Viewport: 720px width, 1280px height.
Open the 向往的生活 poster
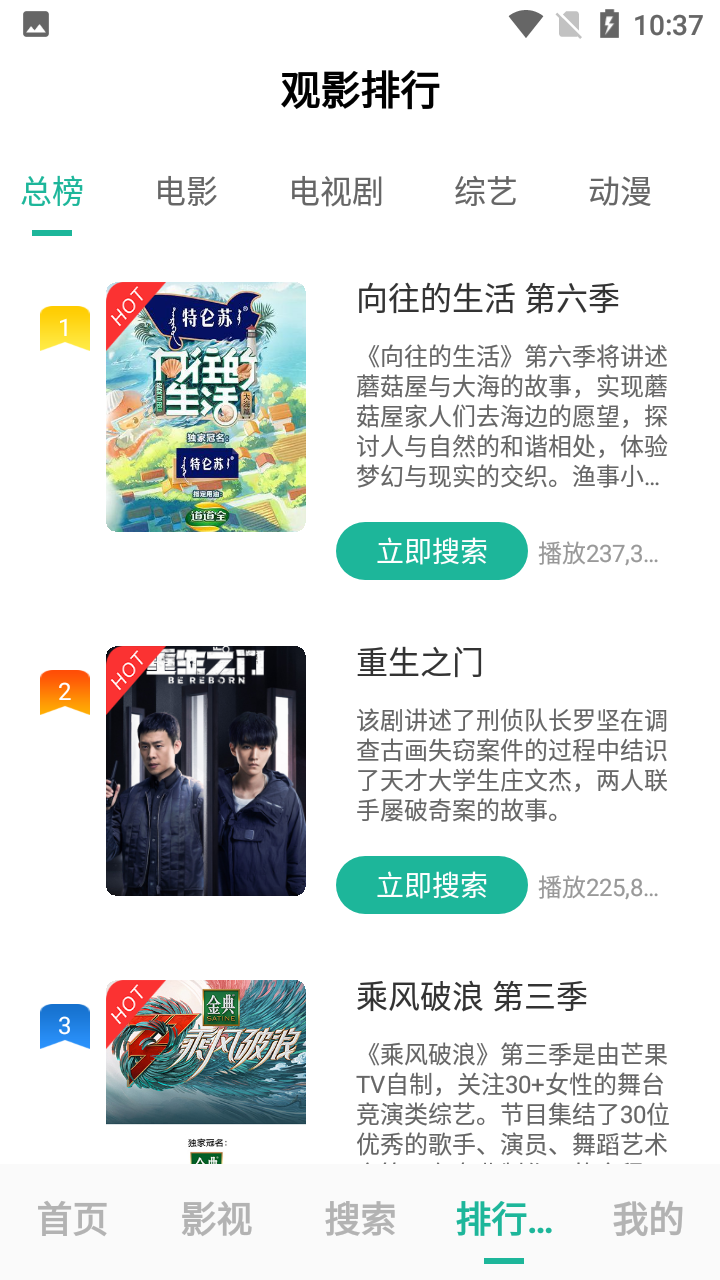point(206,407)
